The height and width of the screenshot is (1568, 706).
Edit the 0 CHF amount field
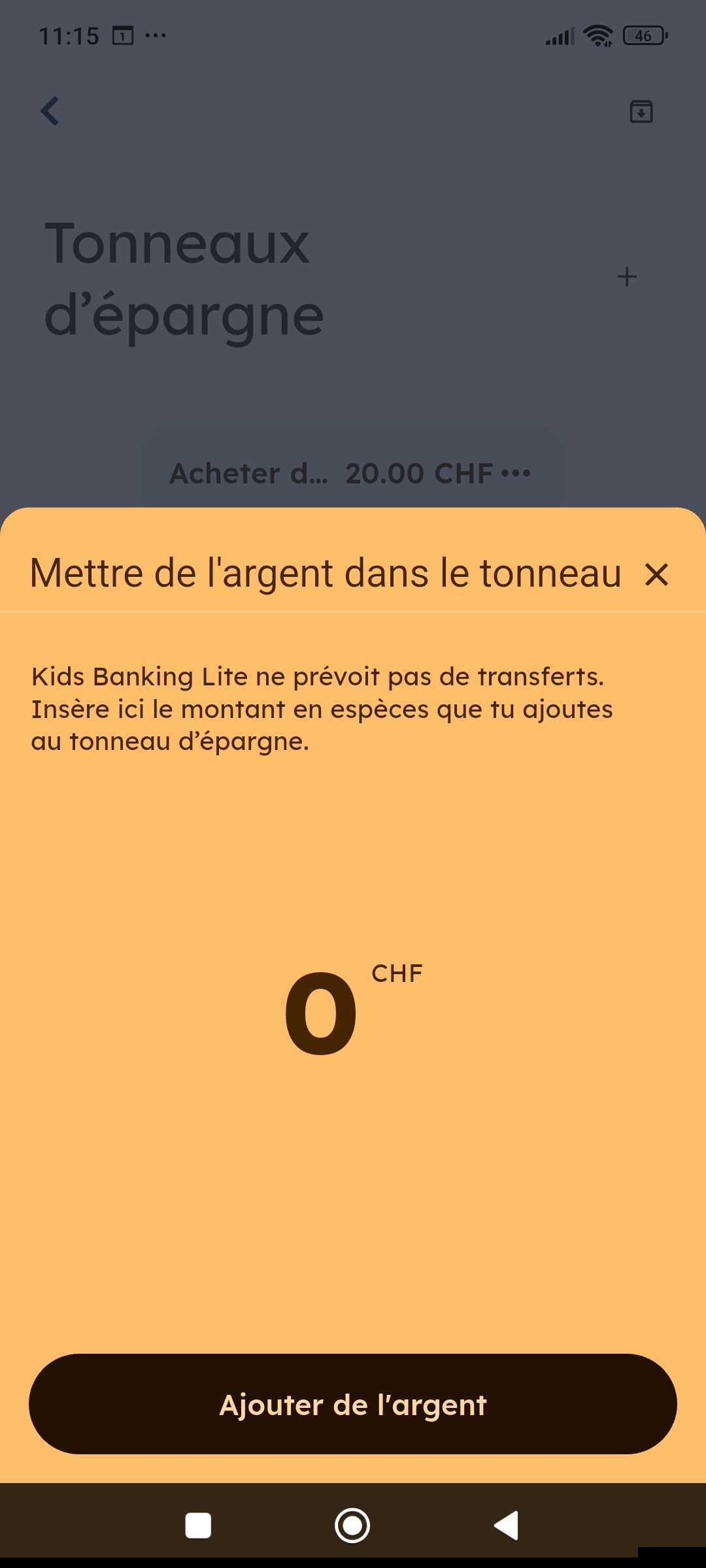click(x=321, y=1013)
